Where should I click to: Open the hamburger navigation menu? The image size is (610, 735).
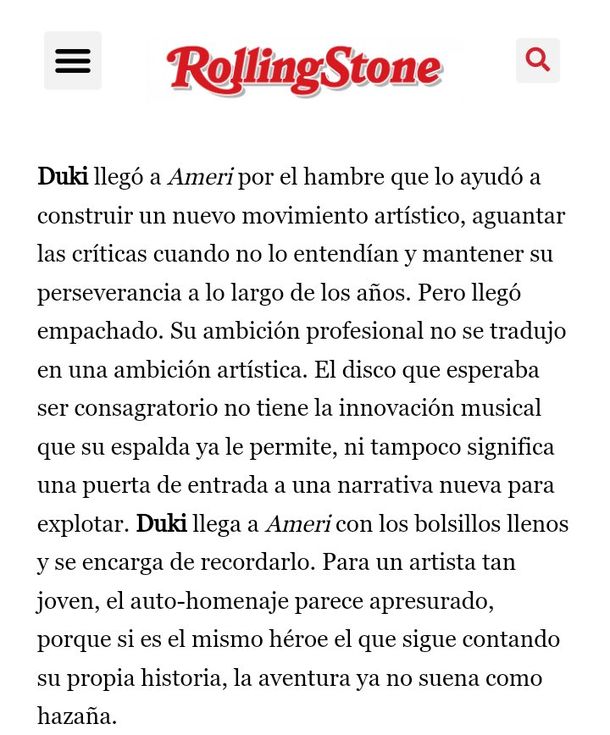click(72, 61)
